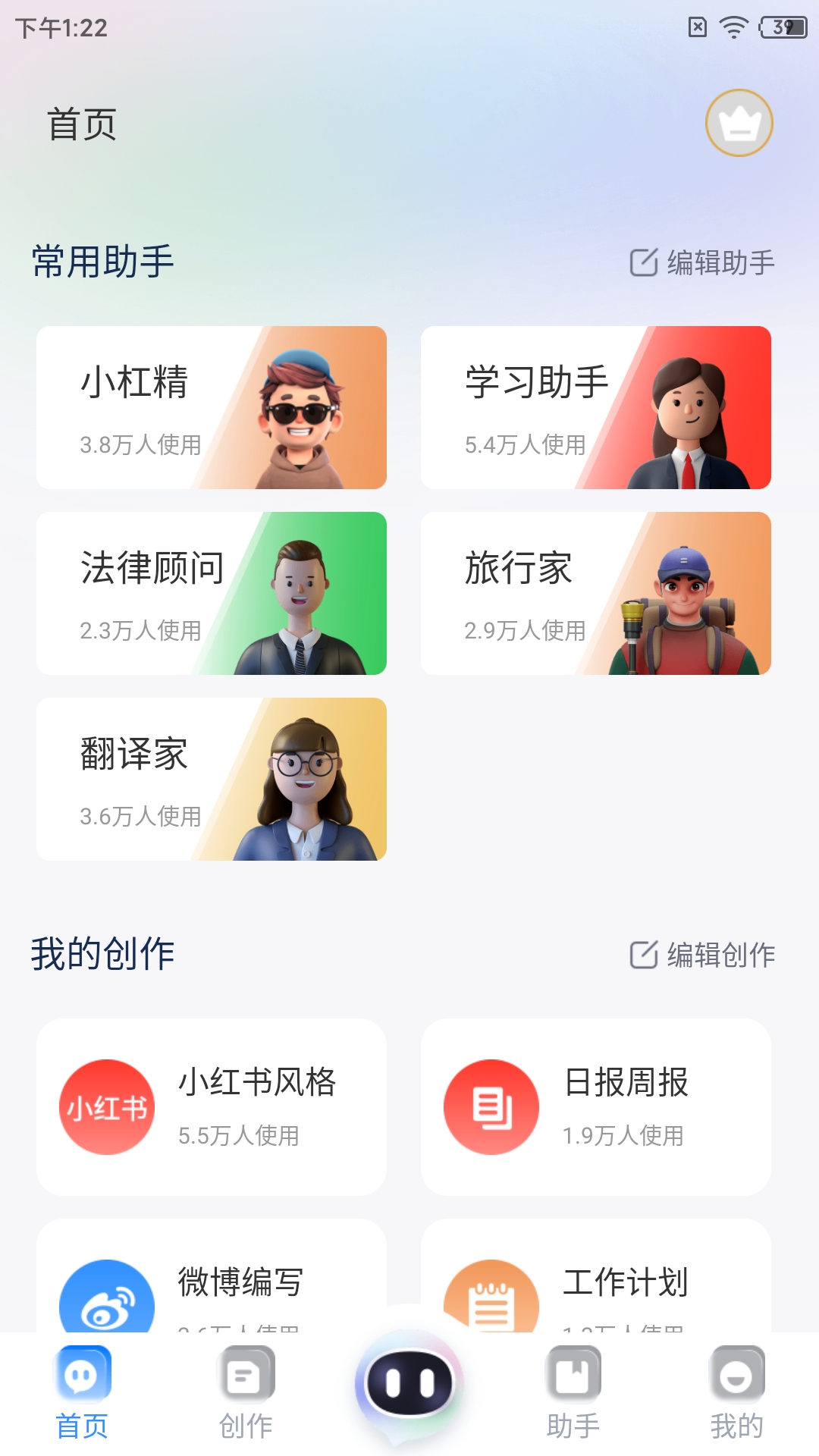Open the 小杠精 assistant card

coord(213,407)
